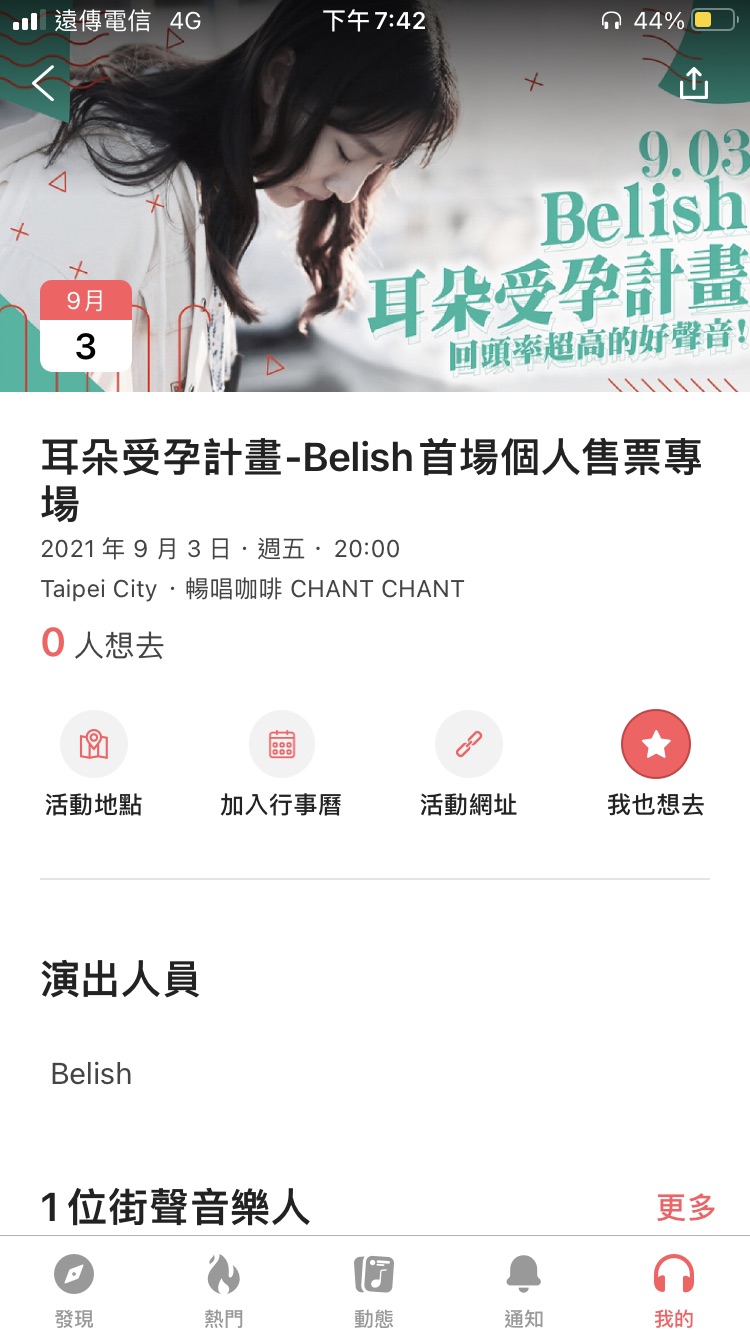The width and height of the screenshot is (750, 1334).
Task: Switch to the 熱門 tab
Action: click(x=223, y=1290)
